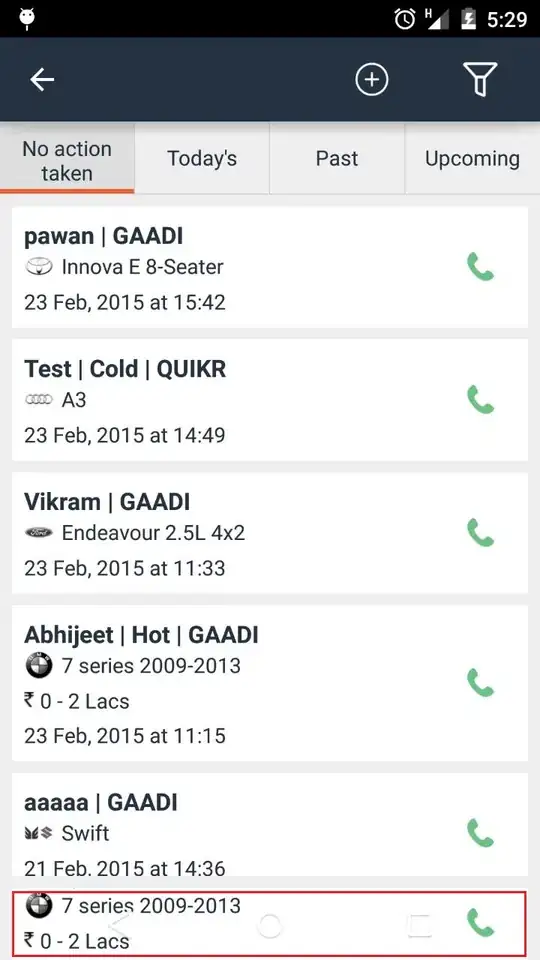Add a new lead with plus icon
Viewport: 540px width, 960px height.
tap(372, 80)
